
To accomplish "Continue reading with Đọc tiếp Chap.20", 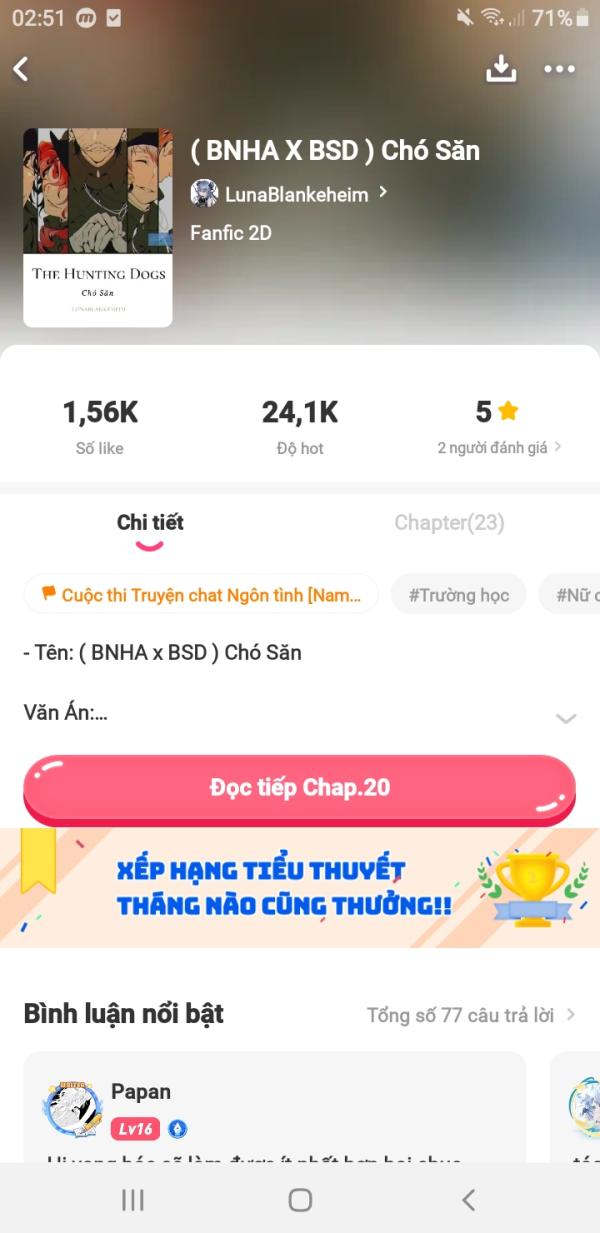I will [x=299, y=788].
